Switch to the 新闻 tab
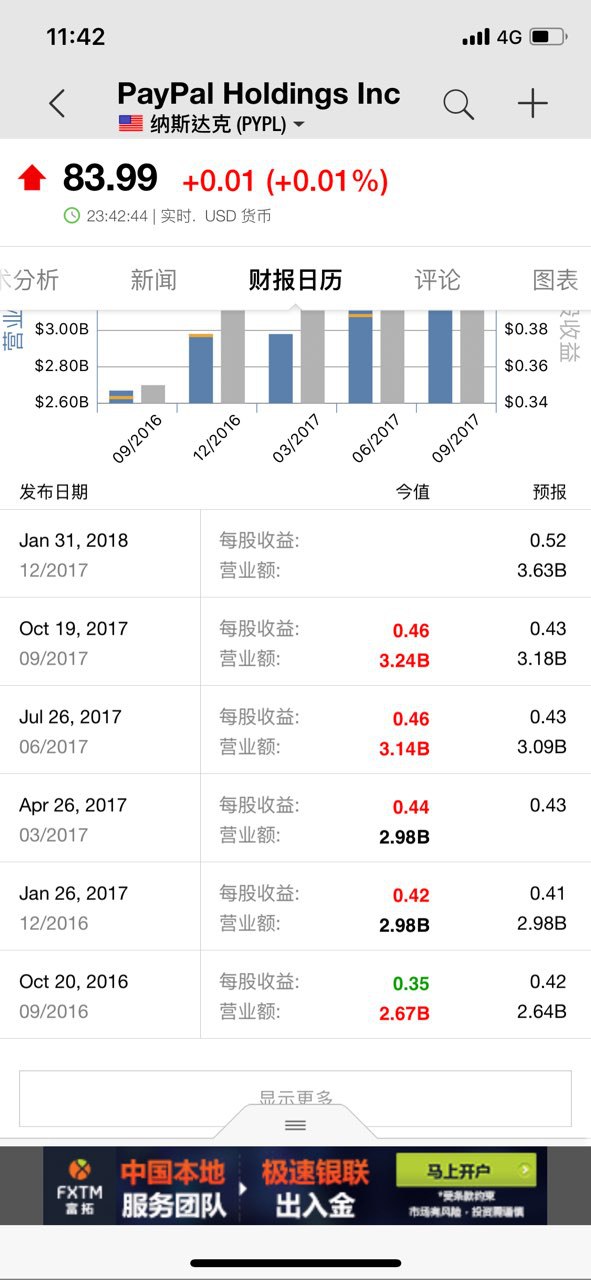 (x=153, y=280)
